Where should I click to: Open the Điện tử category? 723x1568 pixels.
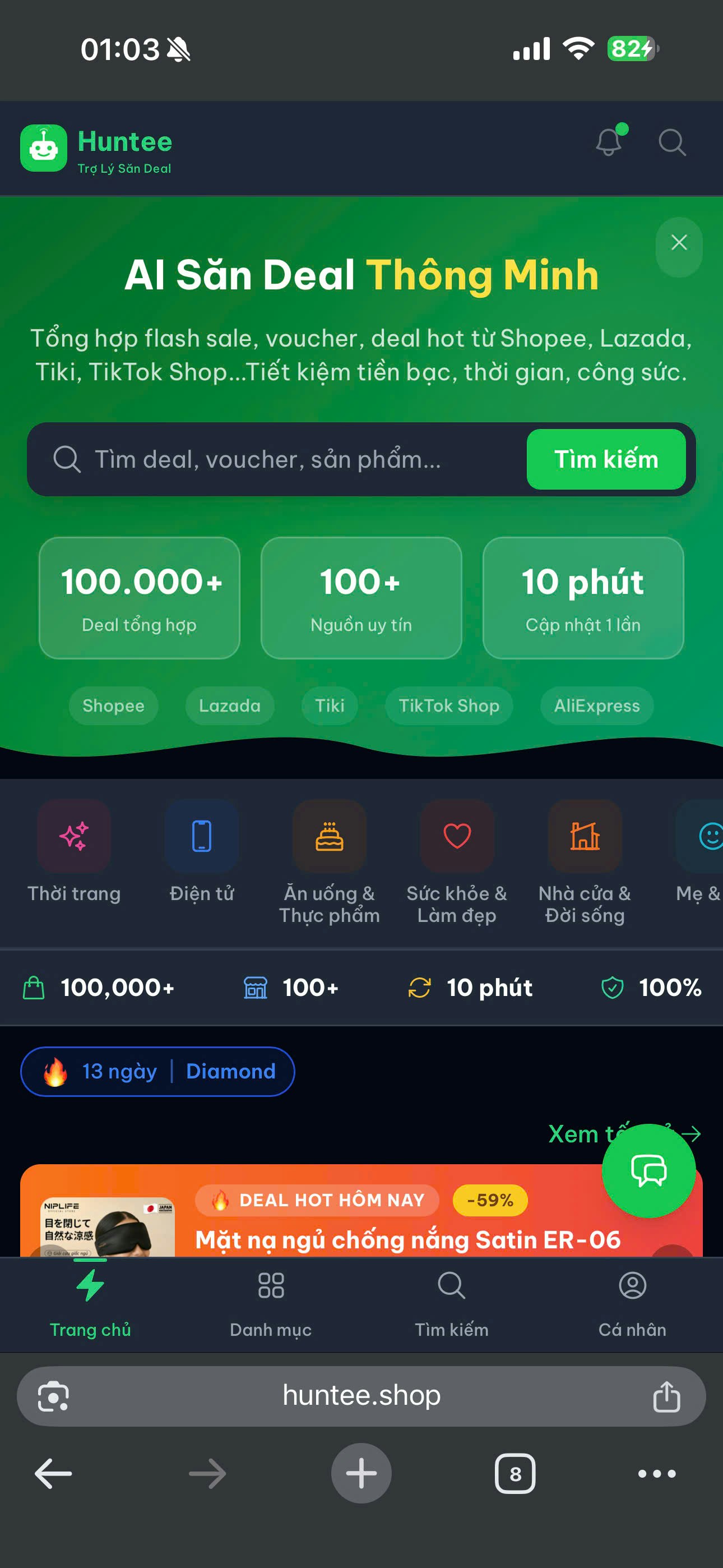(201, 852)
